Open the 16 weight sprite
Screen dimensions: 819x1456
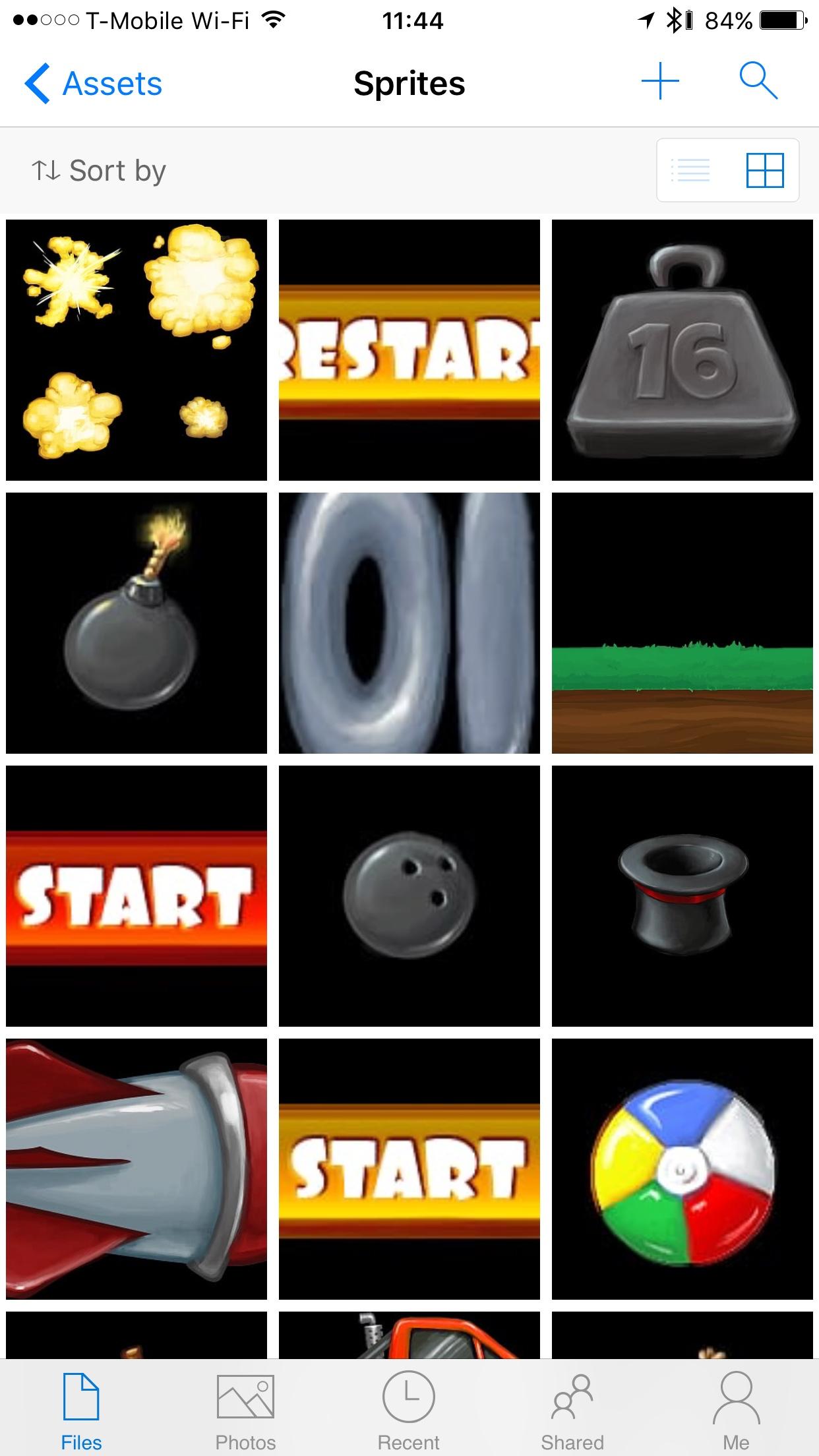click(682, 350)
